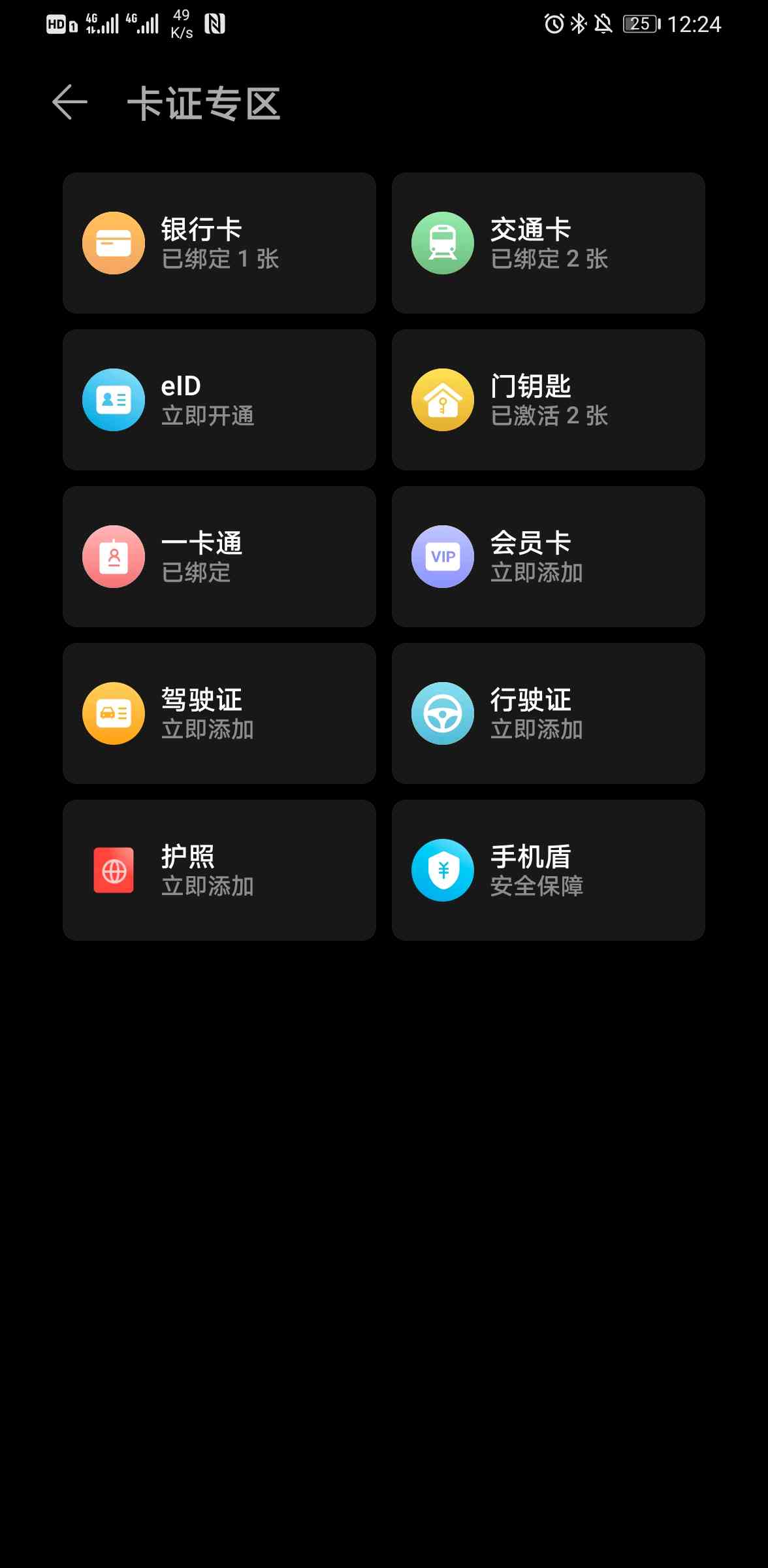Select the eID card to activate
Viewport: 768px width, 1568px height.
[x=219, y=400]
